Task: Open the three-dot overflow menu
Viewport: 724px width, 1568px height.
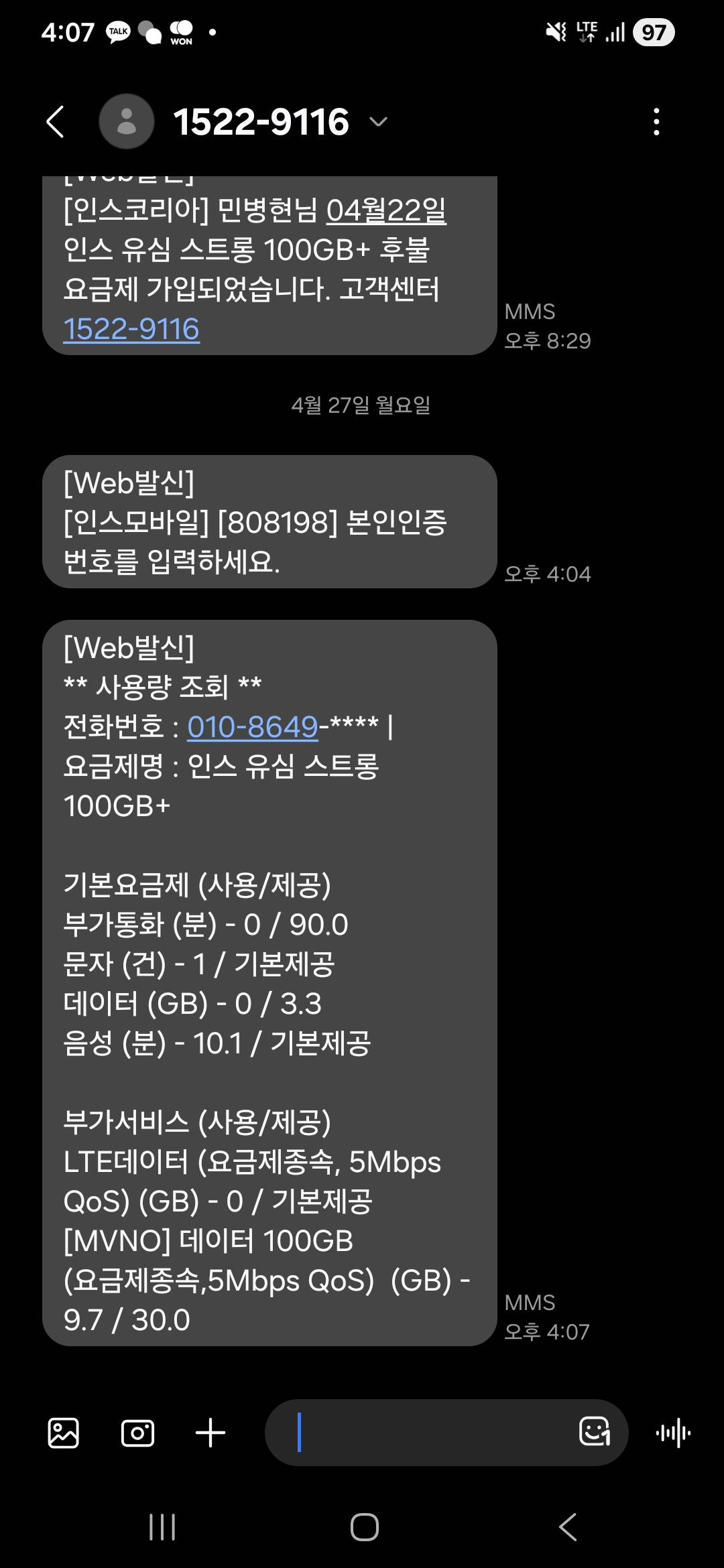Action: tap(656, 122)
